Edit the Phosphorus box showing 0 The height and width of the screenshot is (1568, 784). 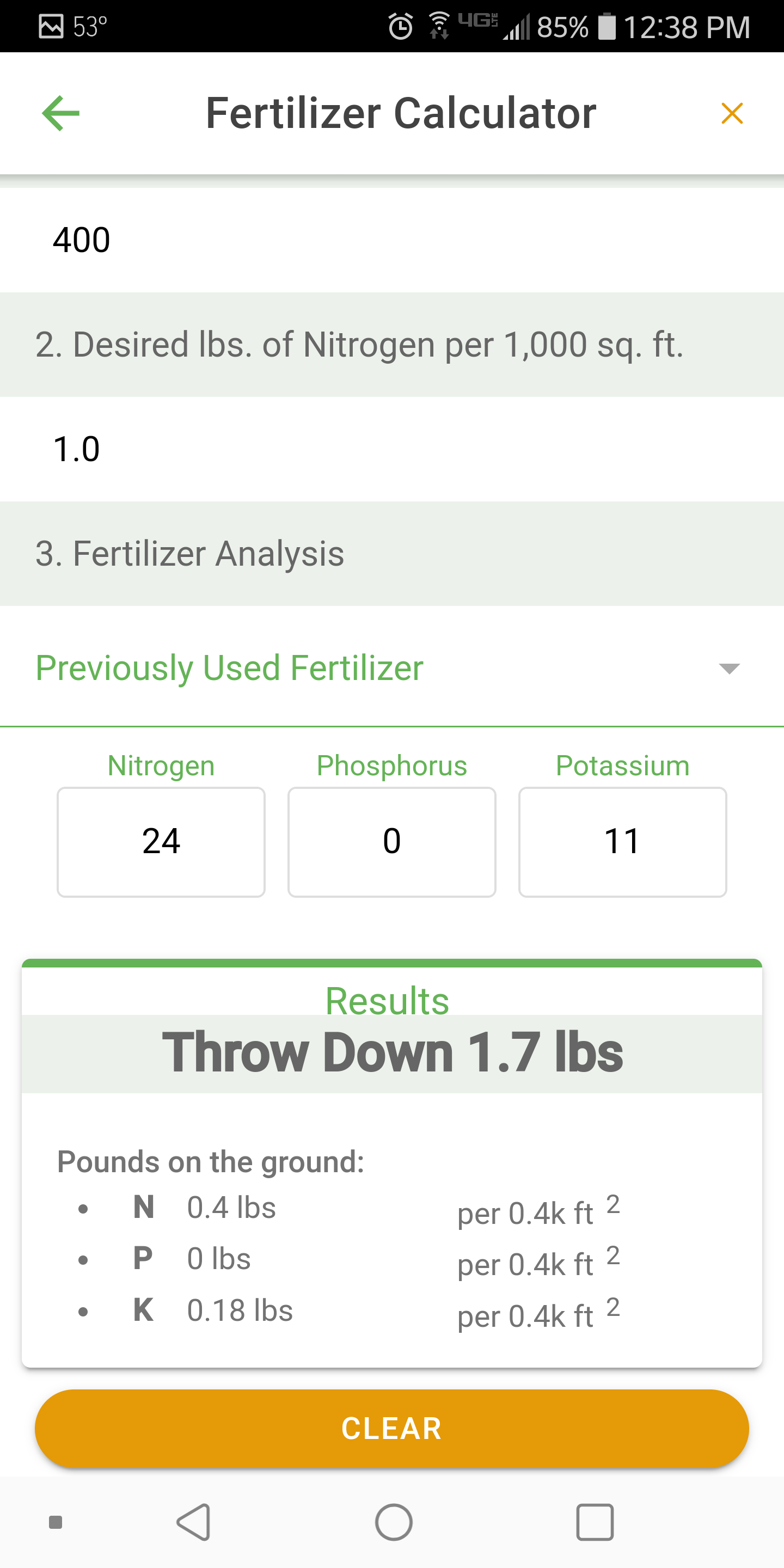point(392,842)
